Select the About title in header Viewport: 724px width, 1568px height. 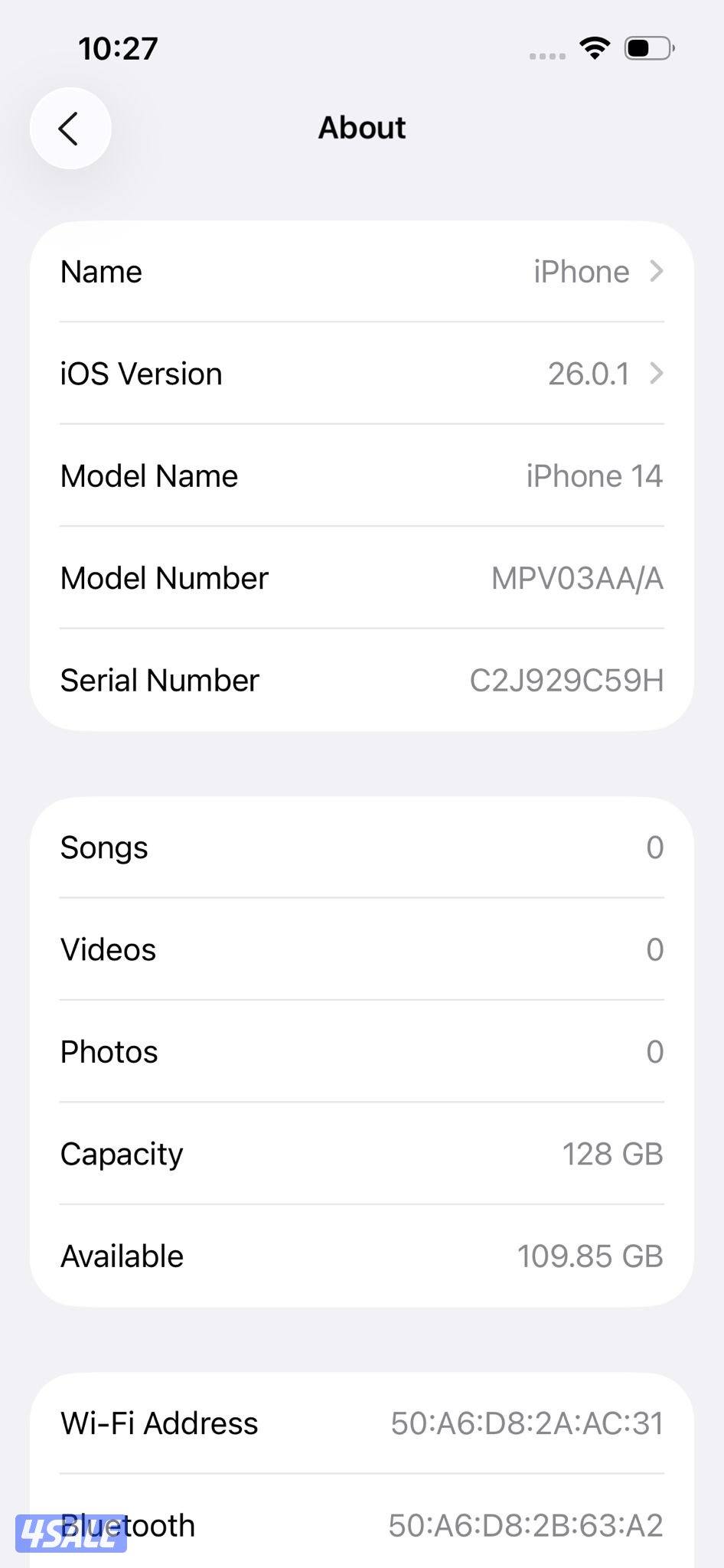(x=362, y=127)
